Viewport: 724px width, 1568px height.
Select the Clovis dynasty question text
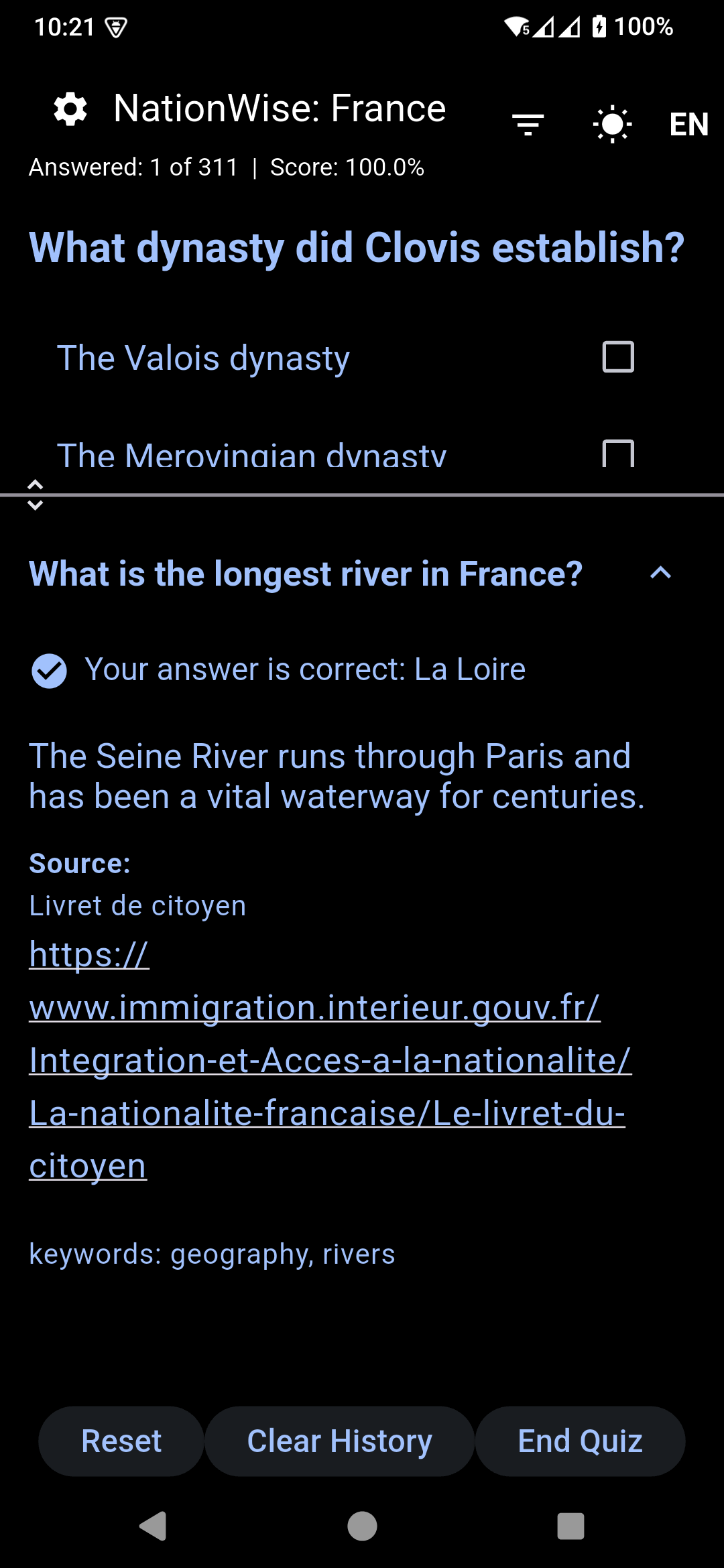[x=355, y=248]
